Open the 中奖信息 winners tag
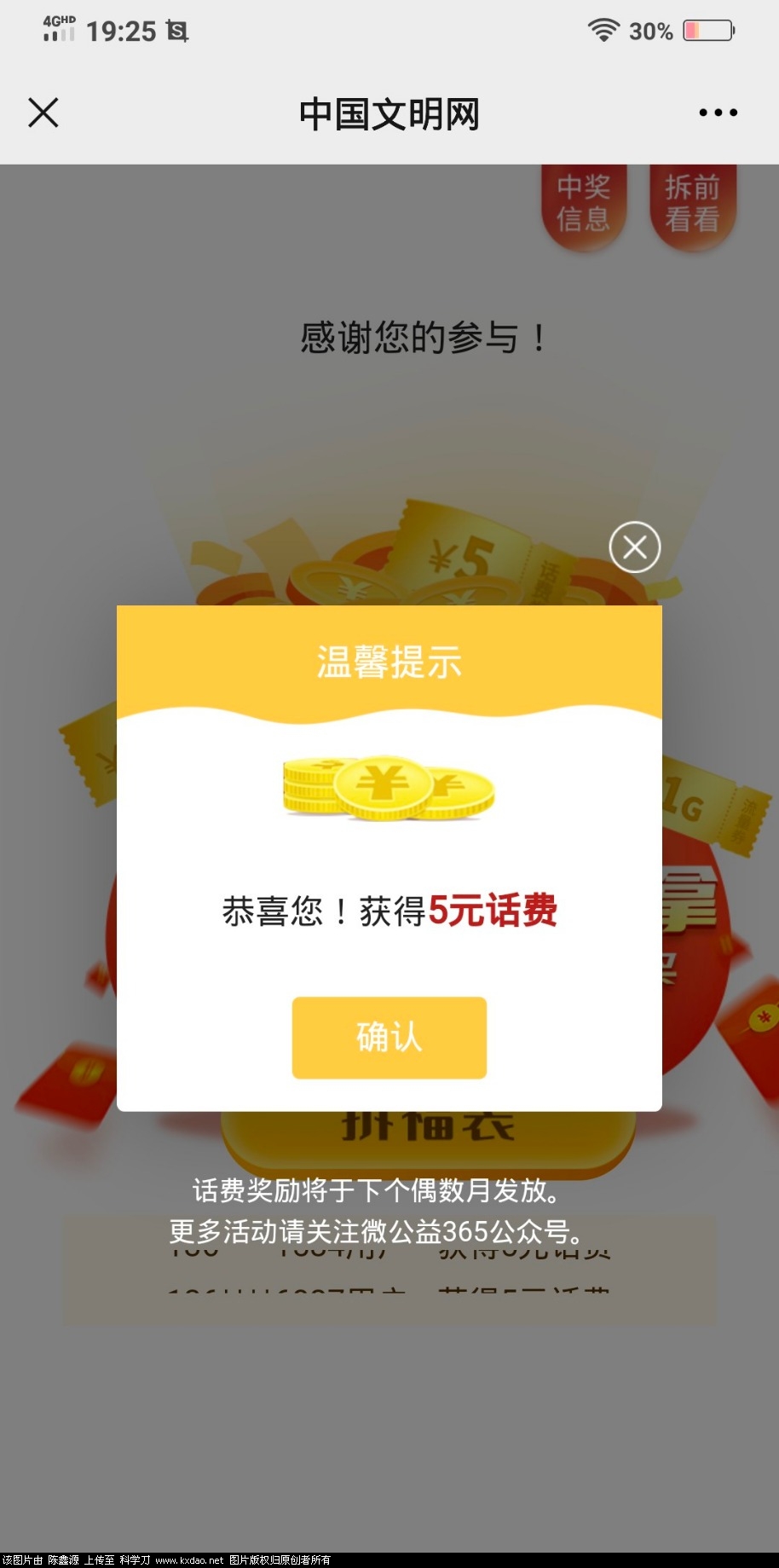779x1568 pixels. [584, 205]
